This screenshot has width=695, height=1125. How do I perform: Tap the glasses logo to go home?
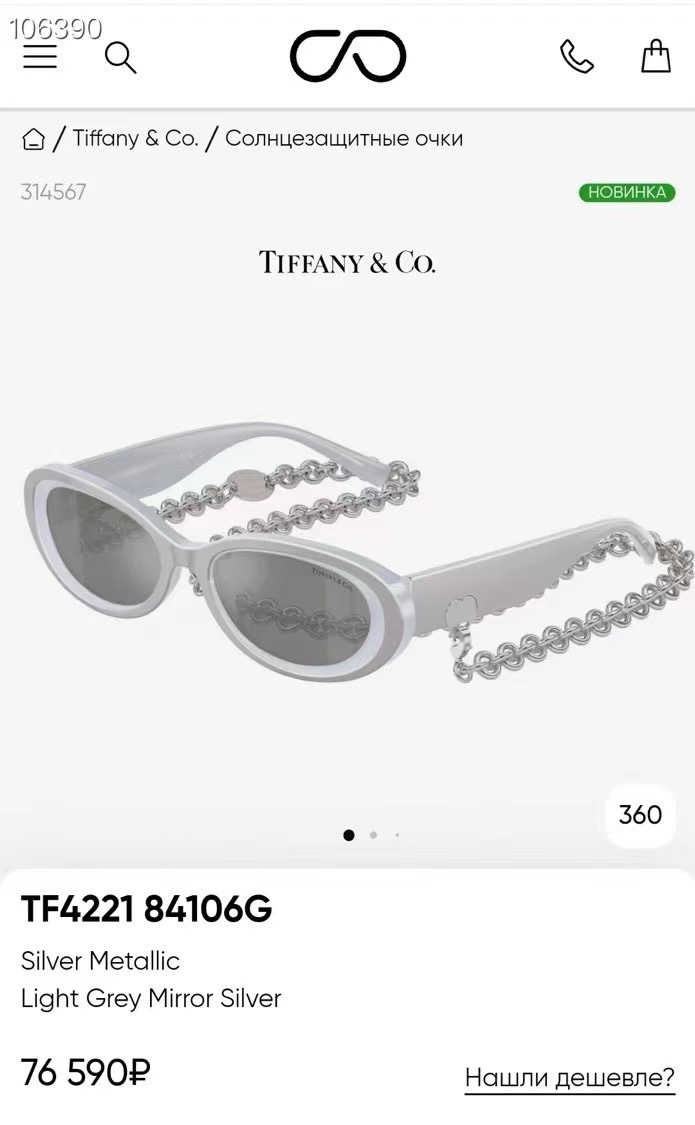pyautogui.click(x=348, y=55)
